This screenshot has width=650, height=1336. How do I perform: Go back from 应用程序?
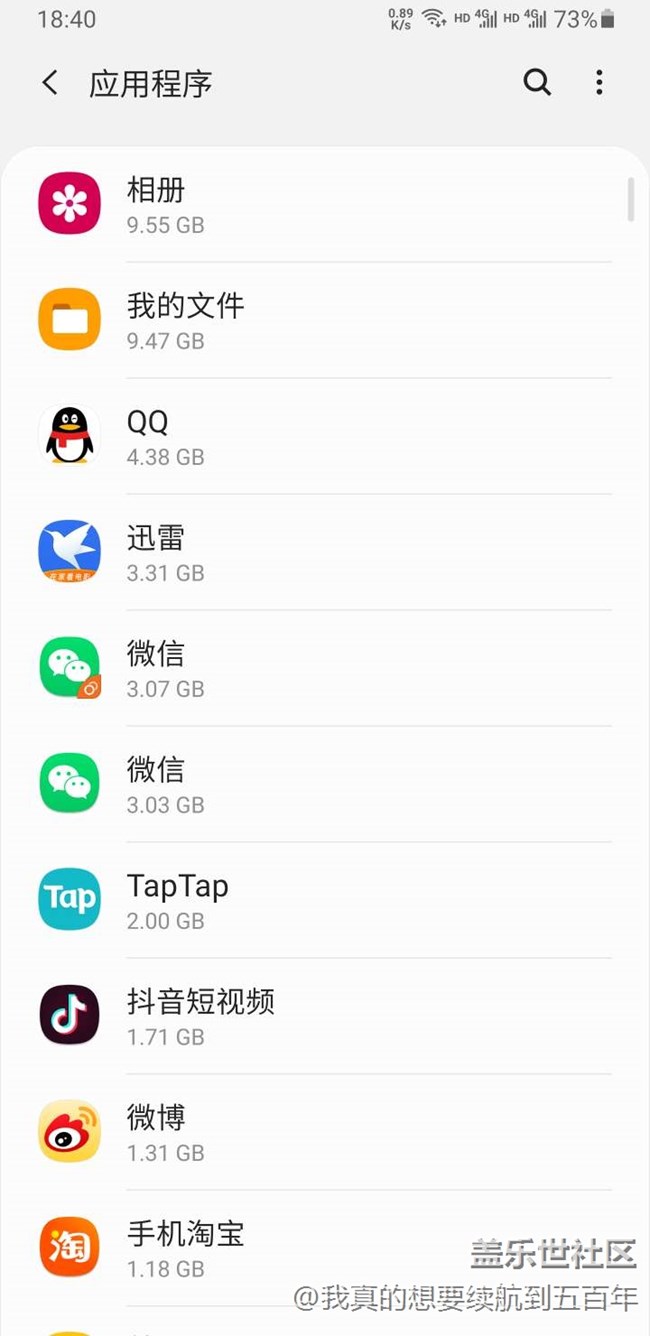(x=50, y=83)
